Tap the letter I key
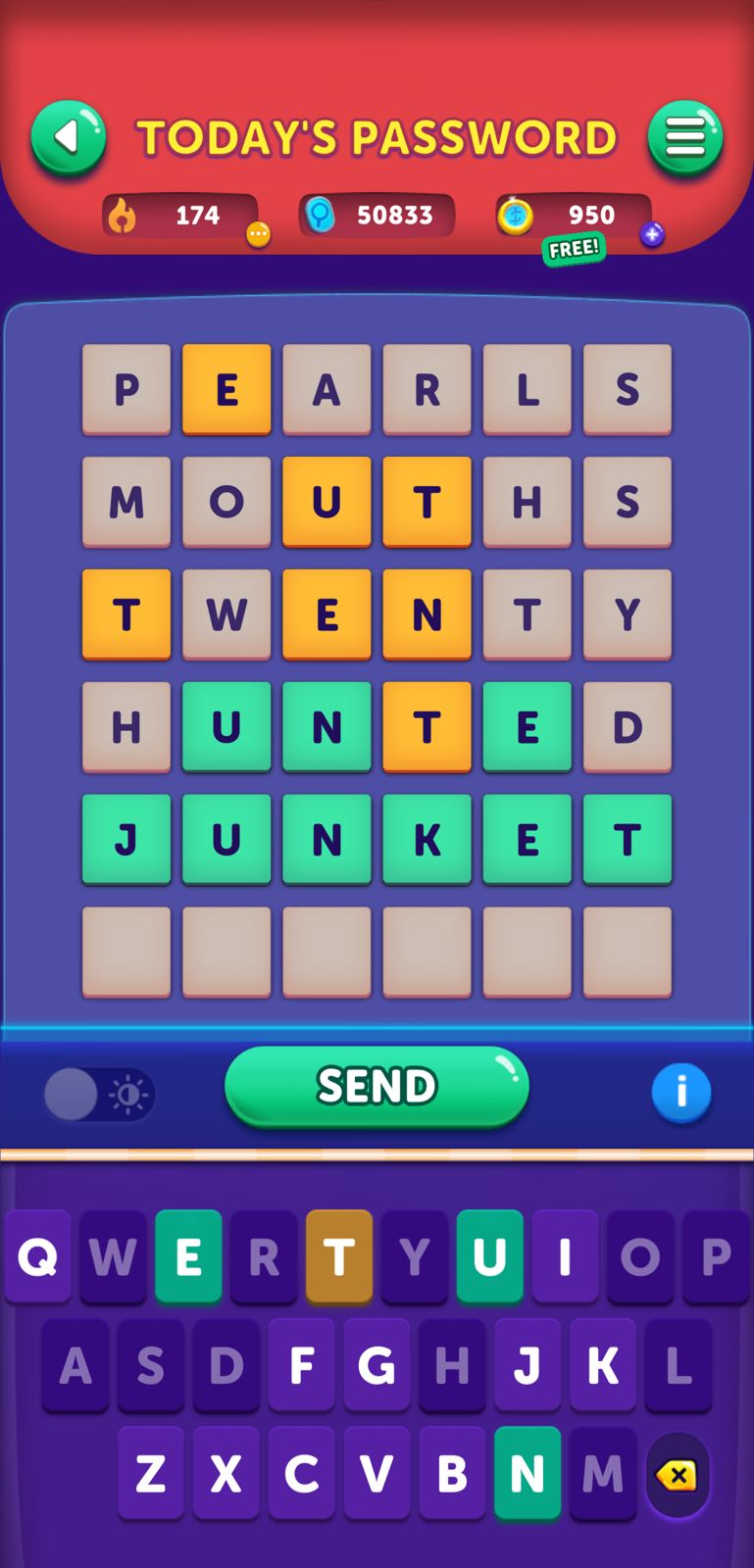 pos(565,1255)
